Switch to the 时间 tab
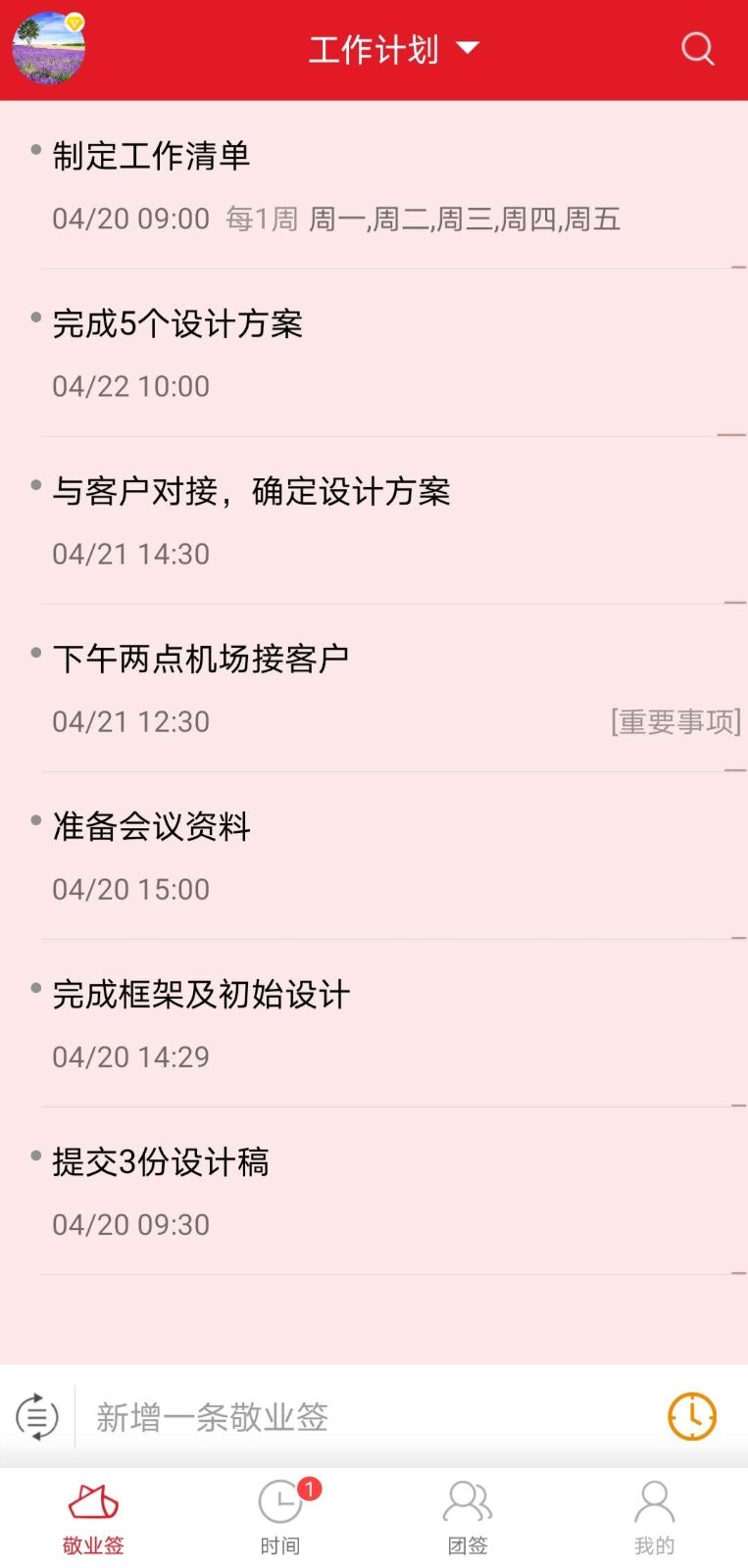Image resolution: width=748 pixels, height=1568 pixels. point(280,1517)
